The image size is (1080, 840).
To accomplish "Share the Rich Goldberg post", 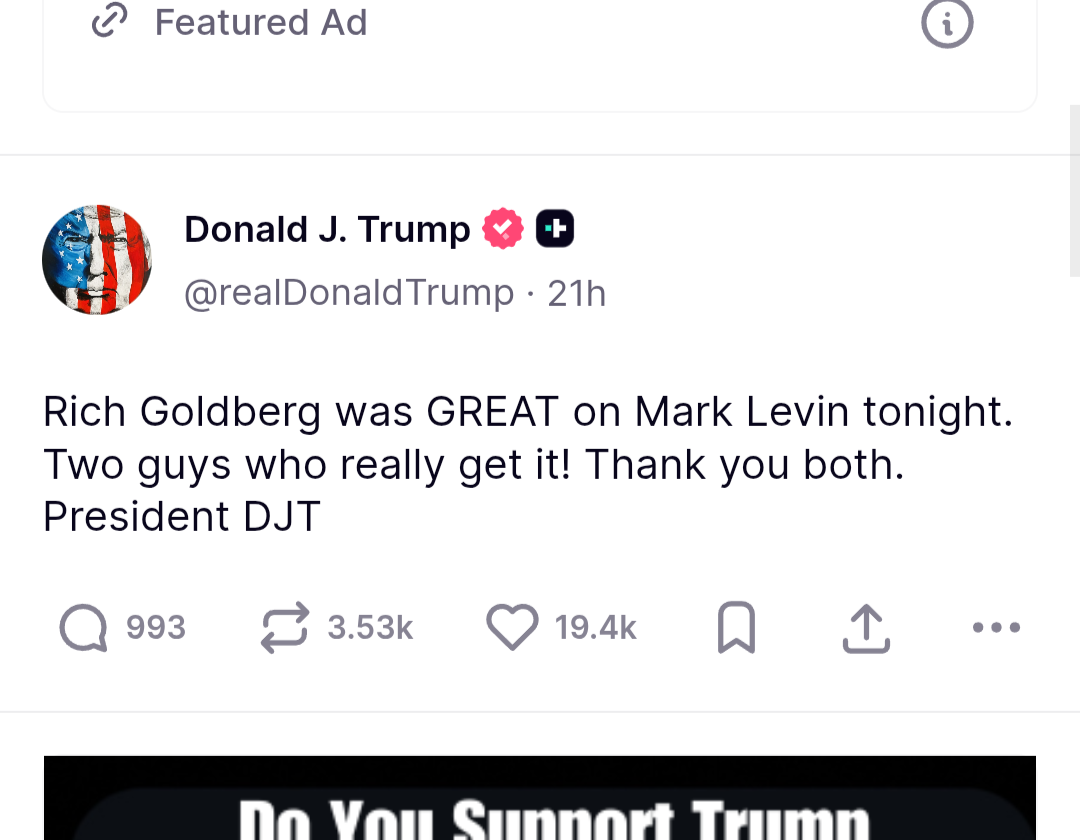I will tap(866, 629).
